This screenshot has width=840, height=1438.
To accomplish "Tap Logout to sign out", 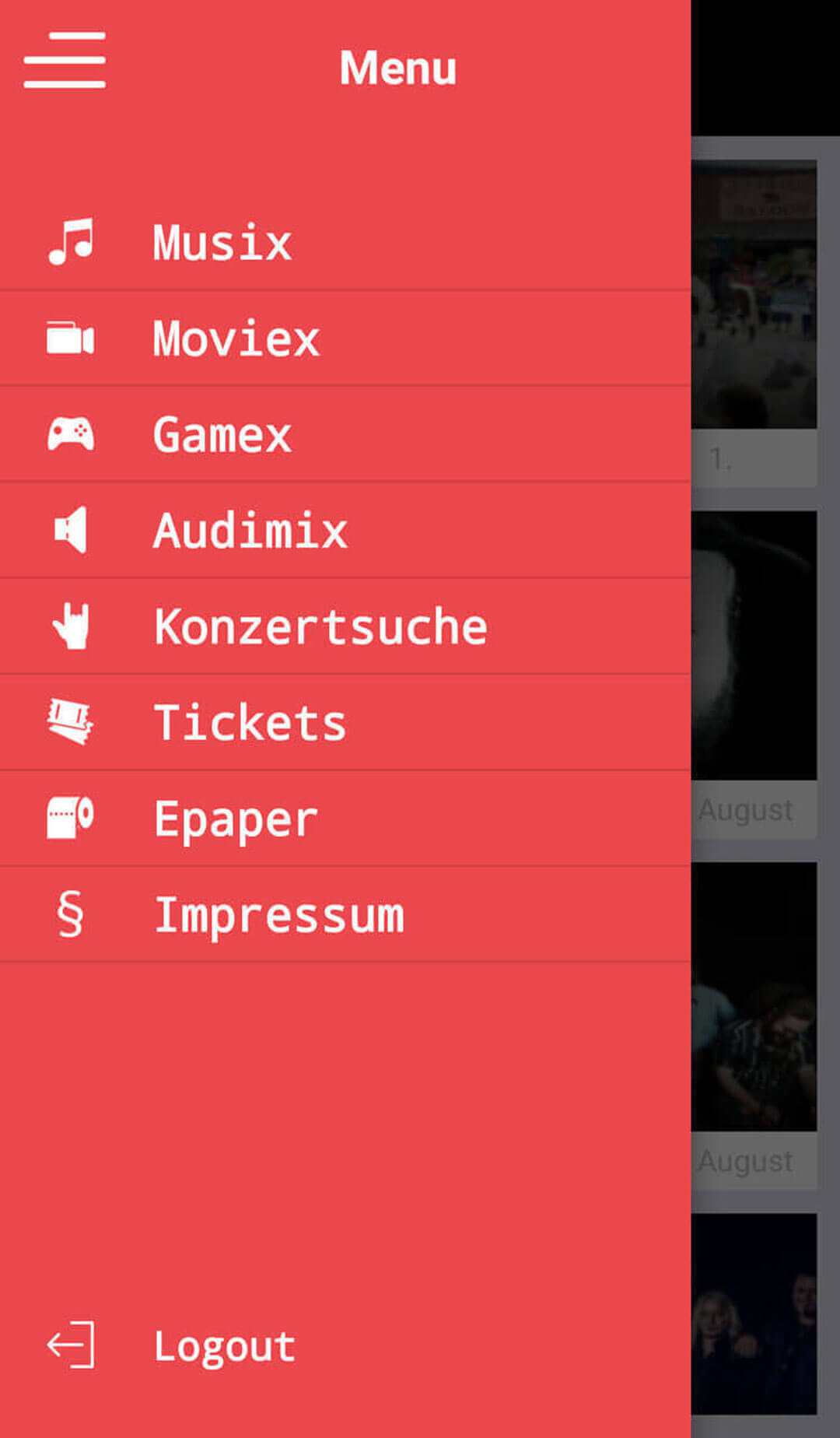I will tap(224, 1346).
